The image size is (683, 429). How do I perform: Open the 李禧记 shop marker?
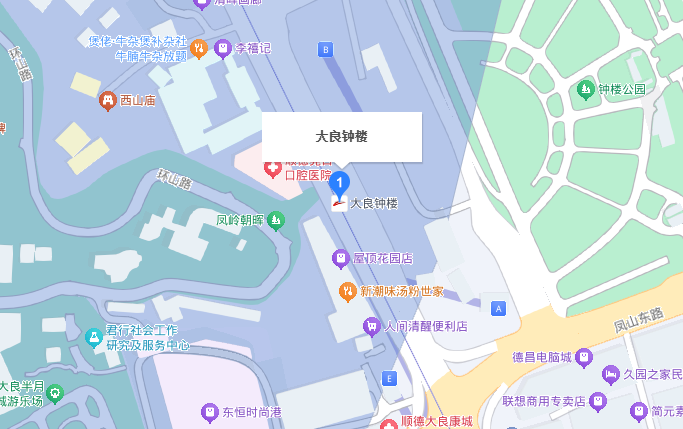222,47
